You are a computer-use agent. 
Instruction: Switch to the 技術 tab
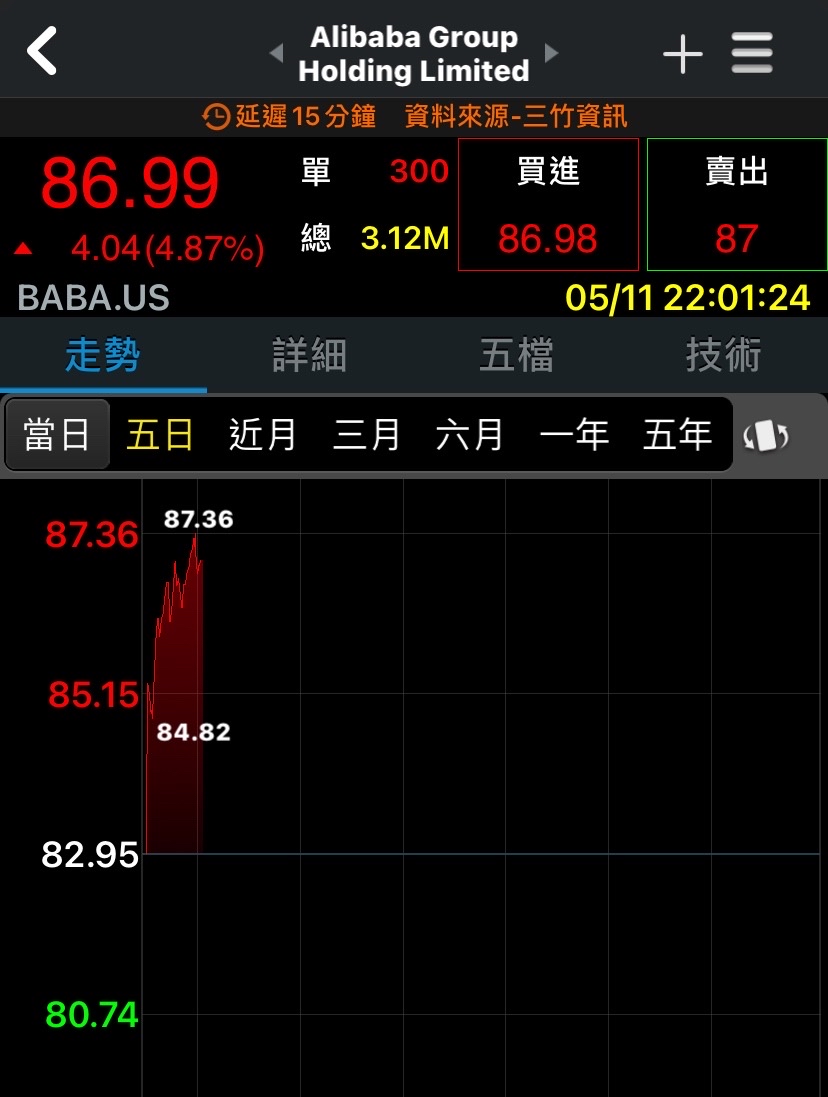723,355
